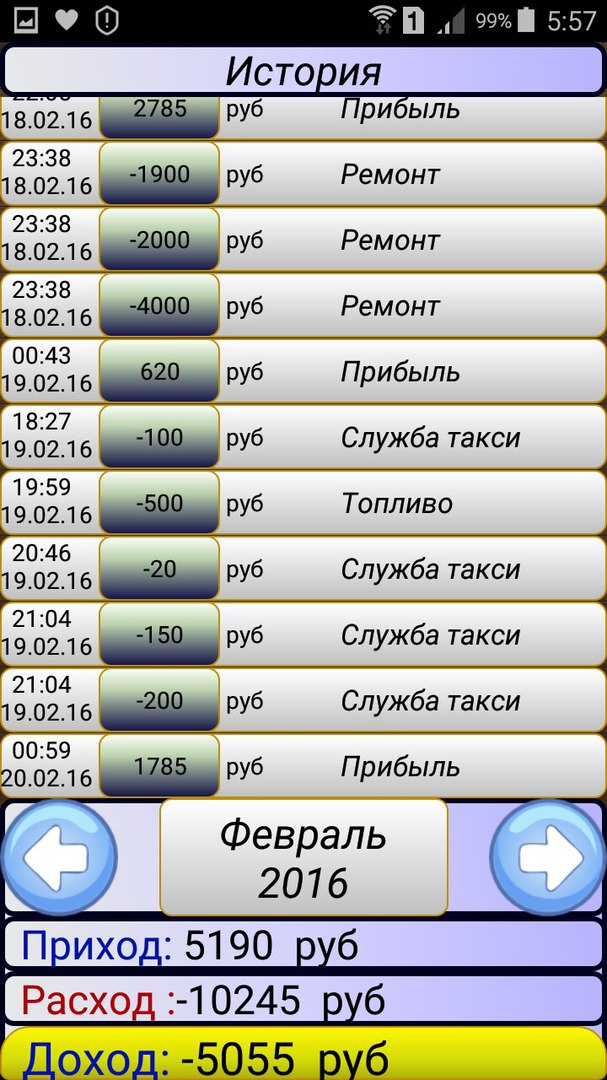Viewport: 607px width, 1080px height.
Task: Open the -1900 руб Ремонт entry
Action: tap(303, 174)
